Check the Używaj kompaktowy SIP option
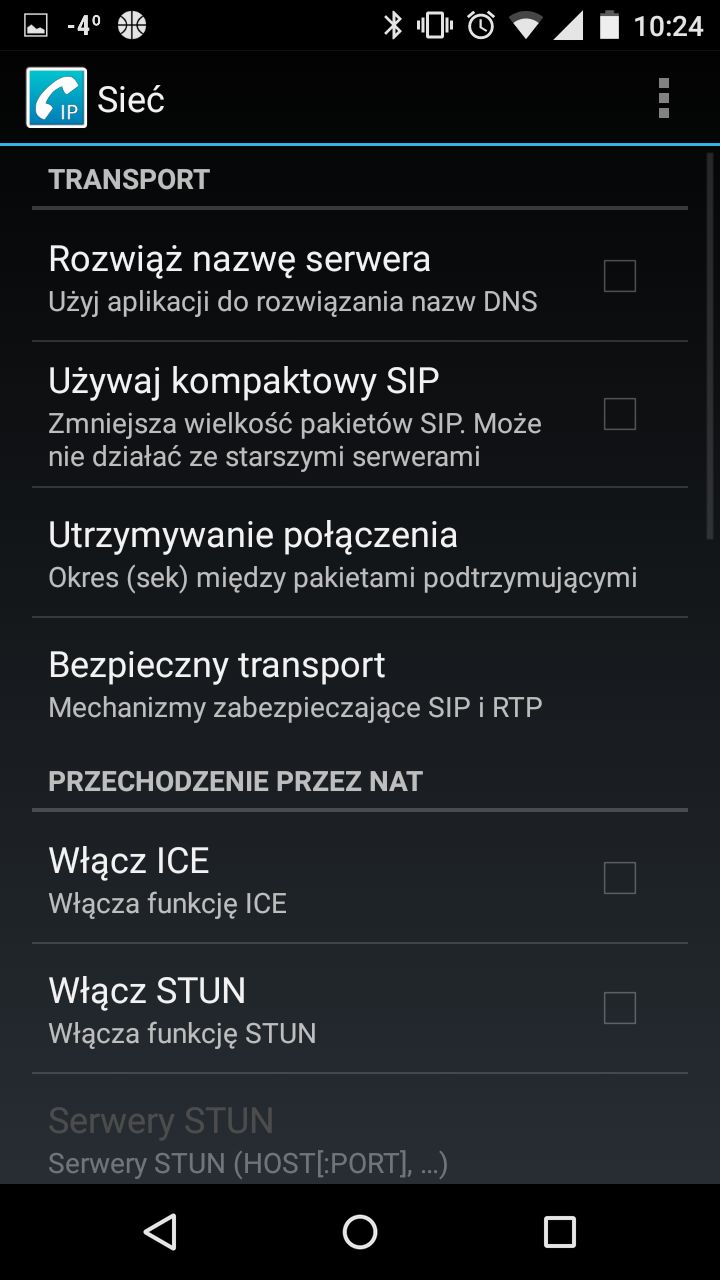The width and height of the screenshot is (720, 1280). click(619, 413)
